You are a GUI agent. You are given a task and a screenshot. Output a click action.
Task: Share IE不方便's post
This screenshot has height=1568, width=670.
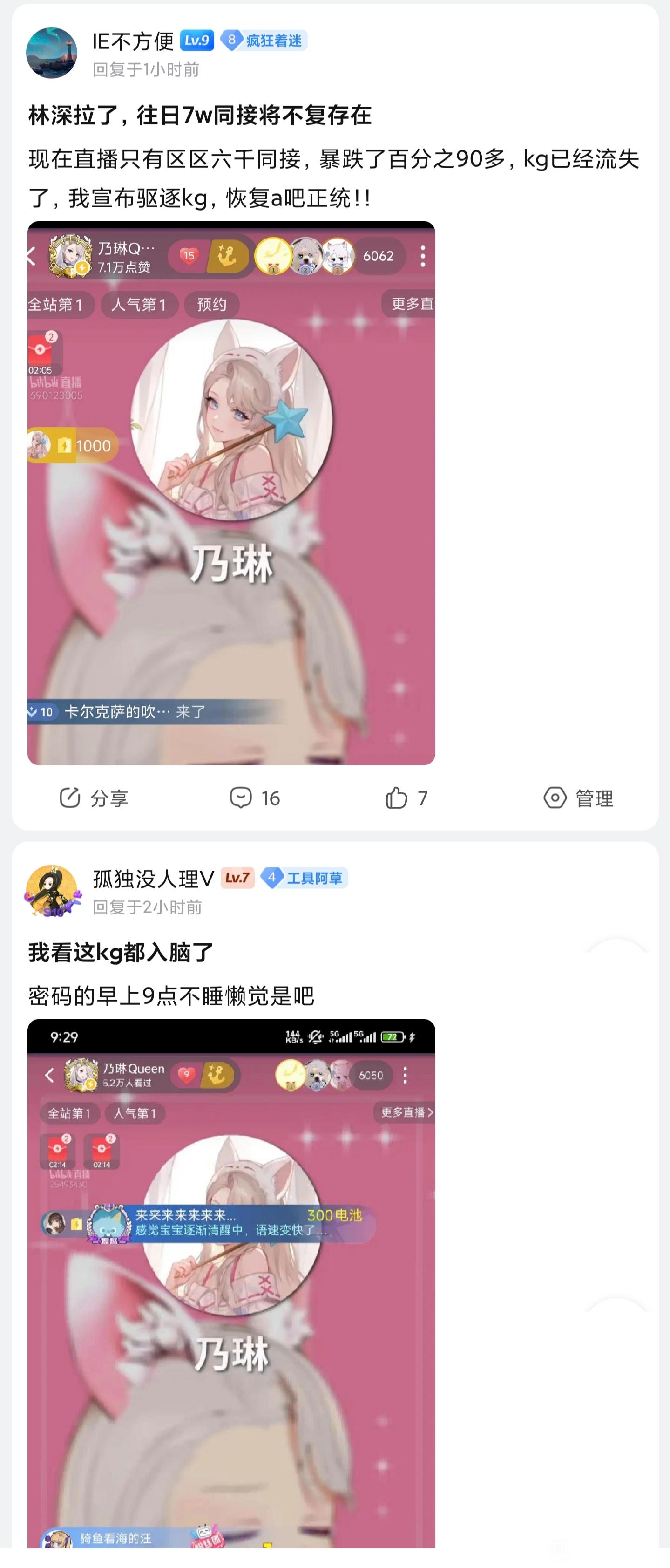pos(94,798)
